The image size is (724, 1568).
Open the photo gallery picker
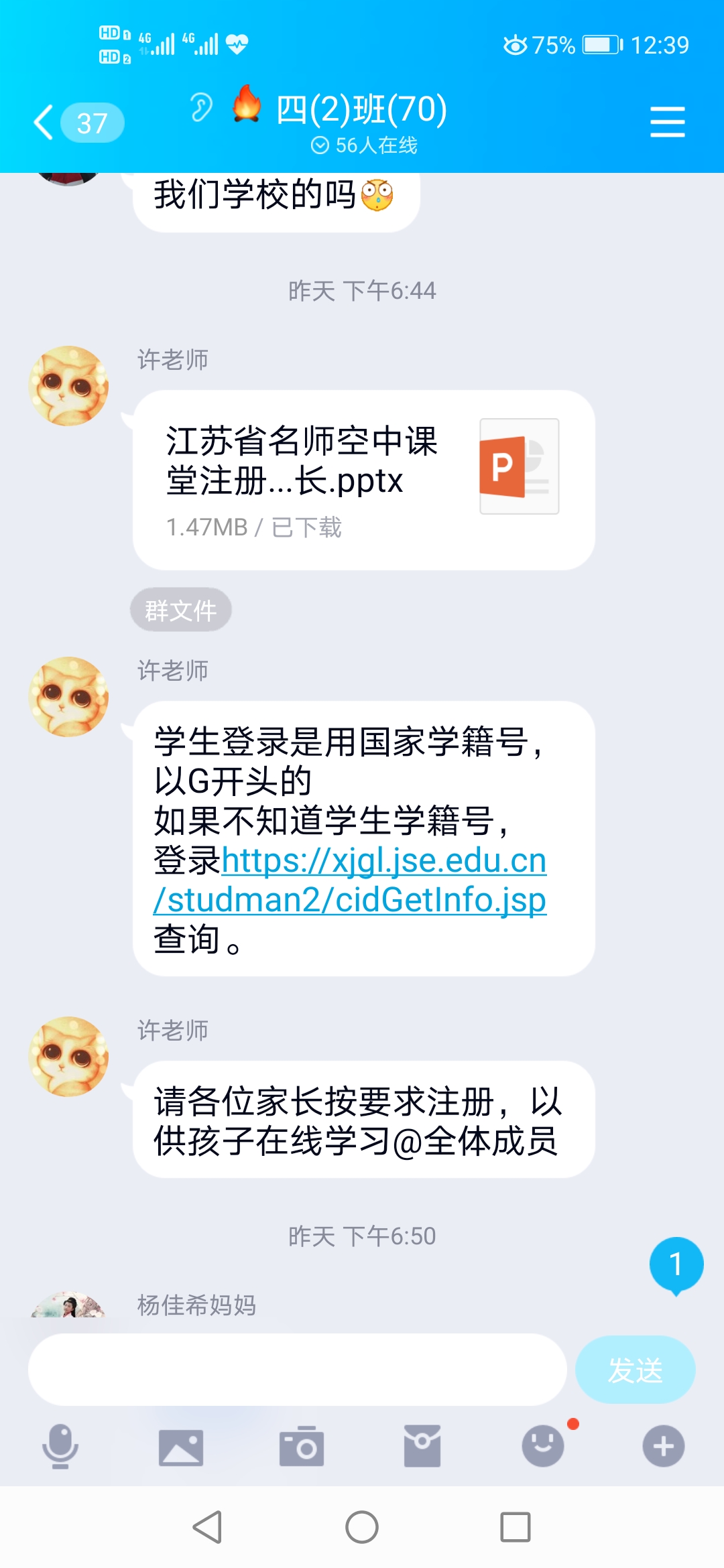[x=180, y=1447]
